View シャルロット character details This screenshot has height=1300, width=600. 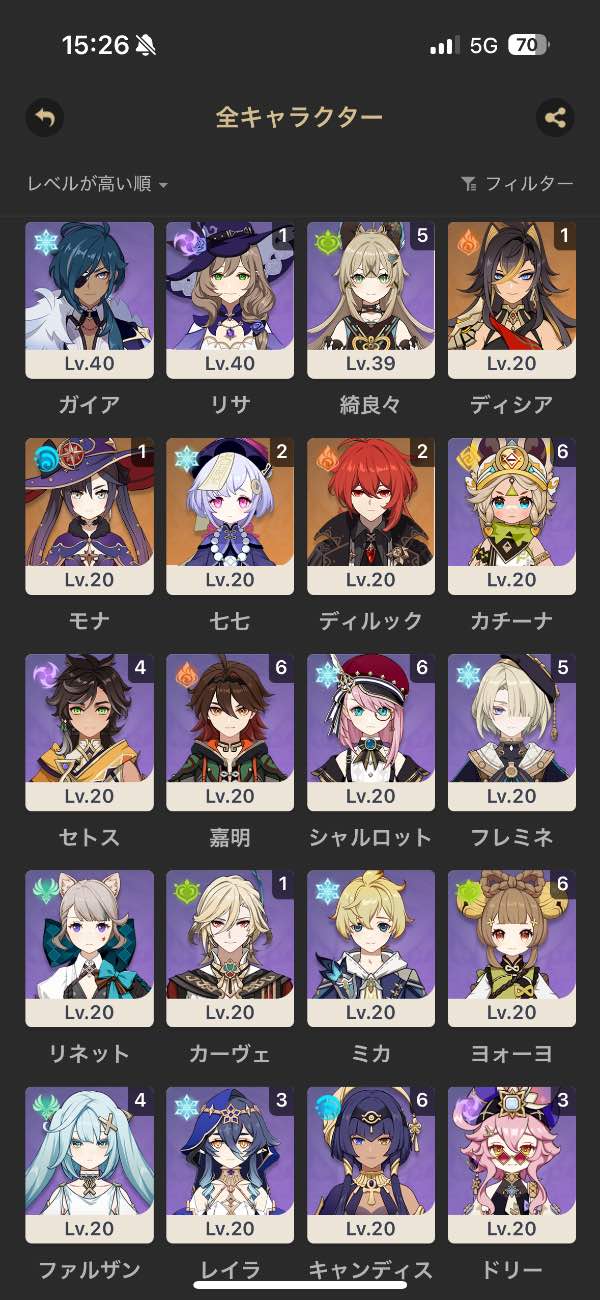coord(371,732)
